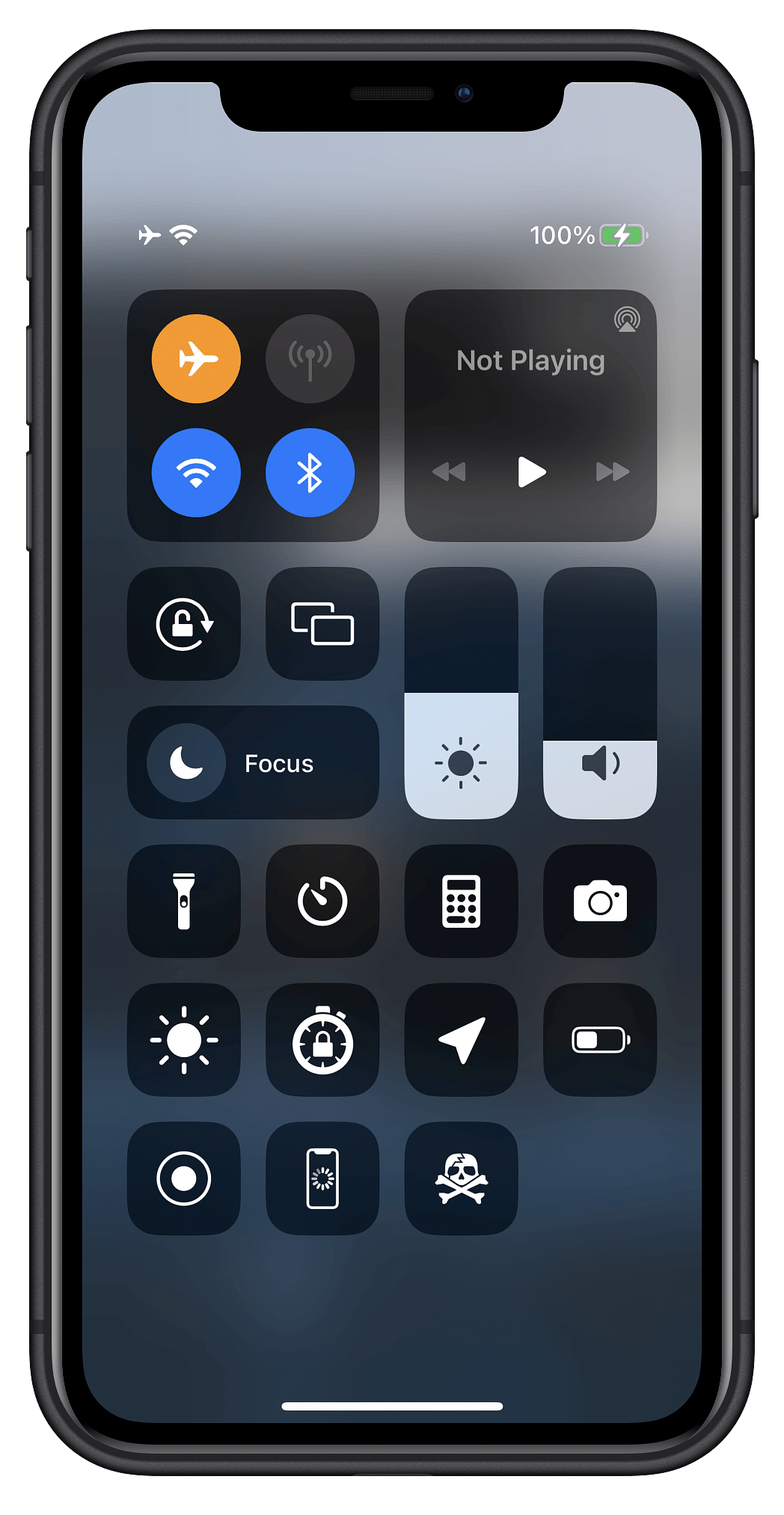Viewport: 784px width, 1515px height.
Task: Start a screen recording
Action: 184,1178
